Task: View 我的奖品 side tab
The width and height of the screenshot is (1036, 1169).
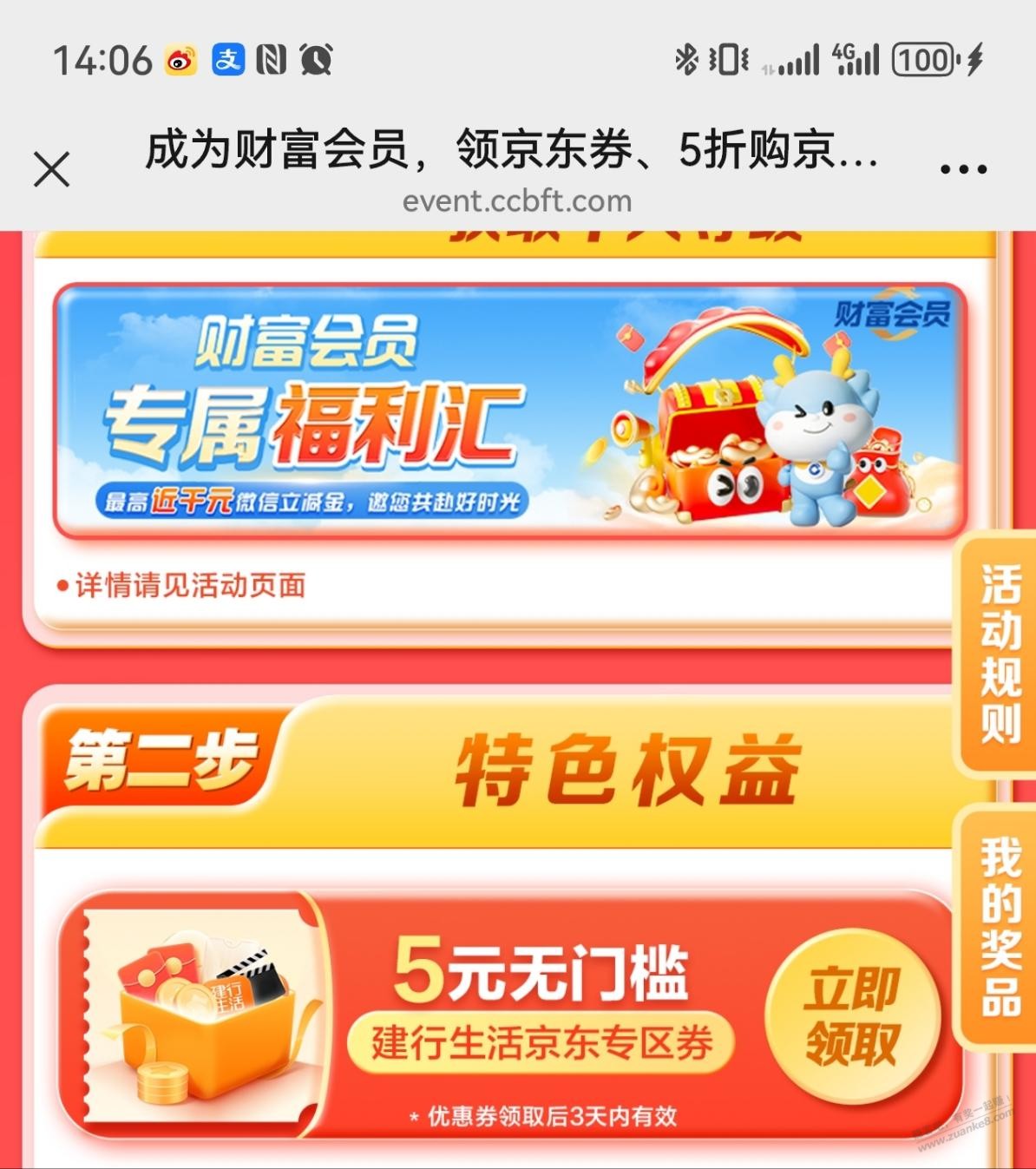Action: (1000, 927)
